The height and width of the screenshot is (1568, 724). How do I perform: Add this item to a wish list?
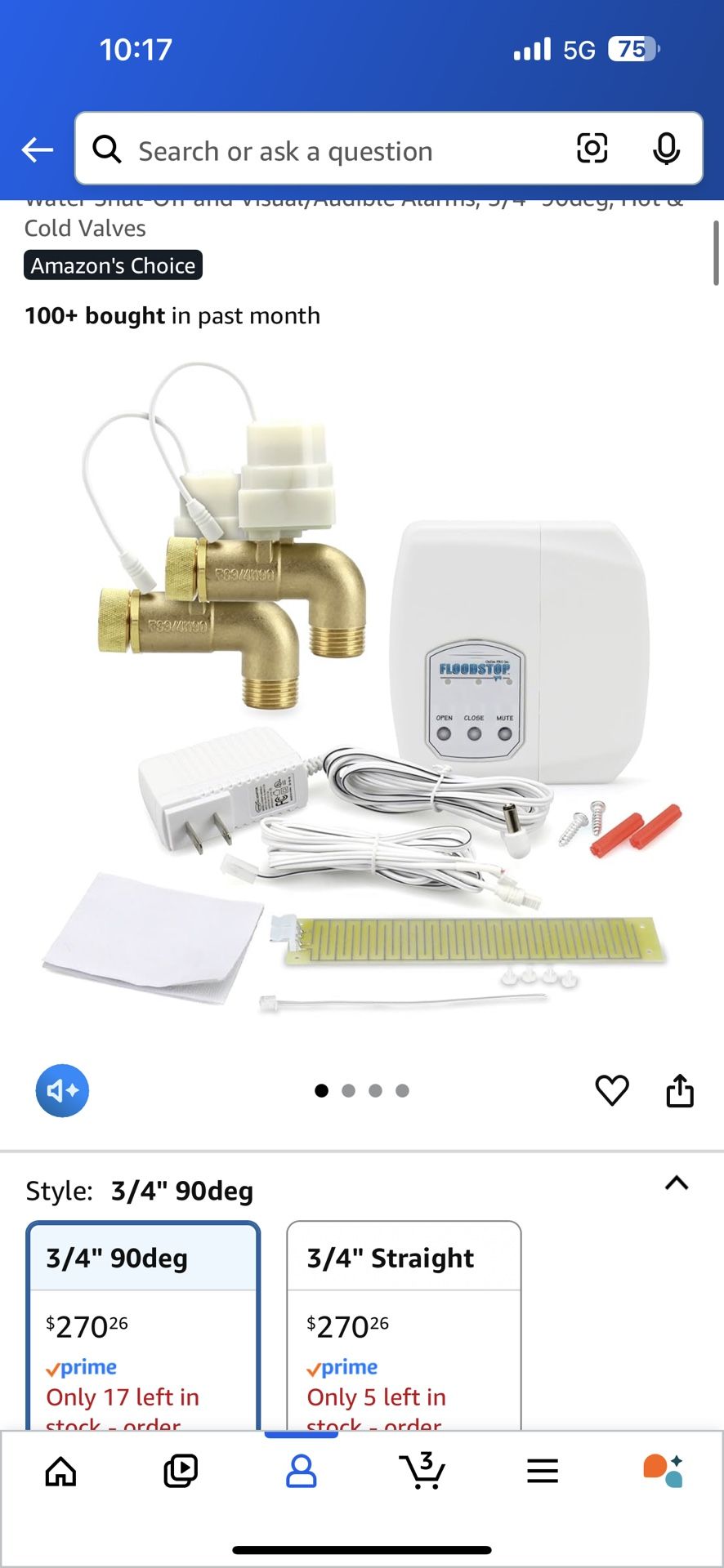click(612, 1090)
